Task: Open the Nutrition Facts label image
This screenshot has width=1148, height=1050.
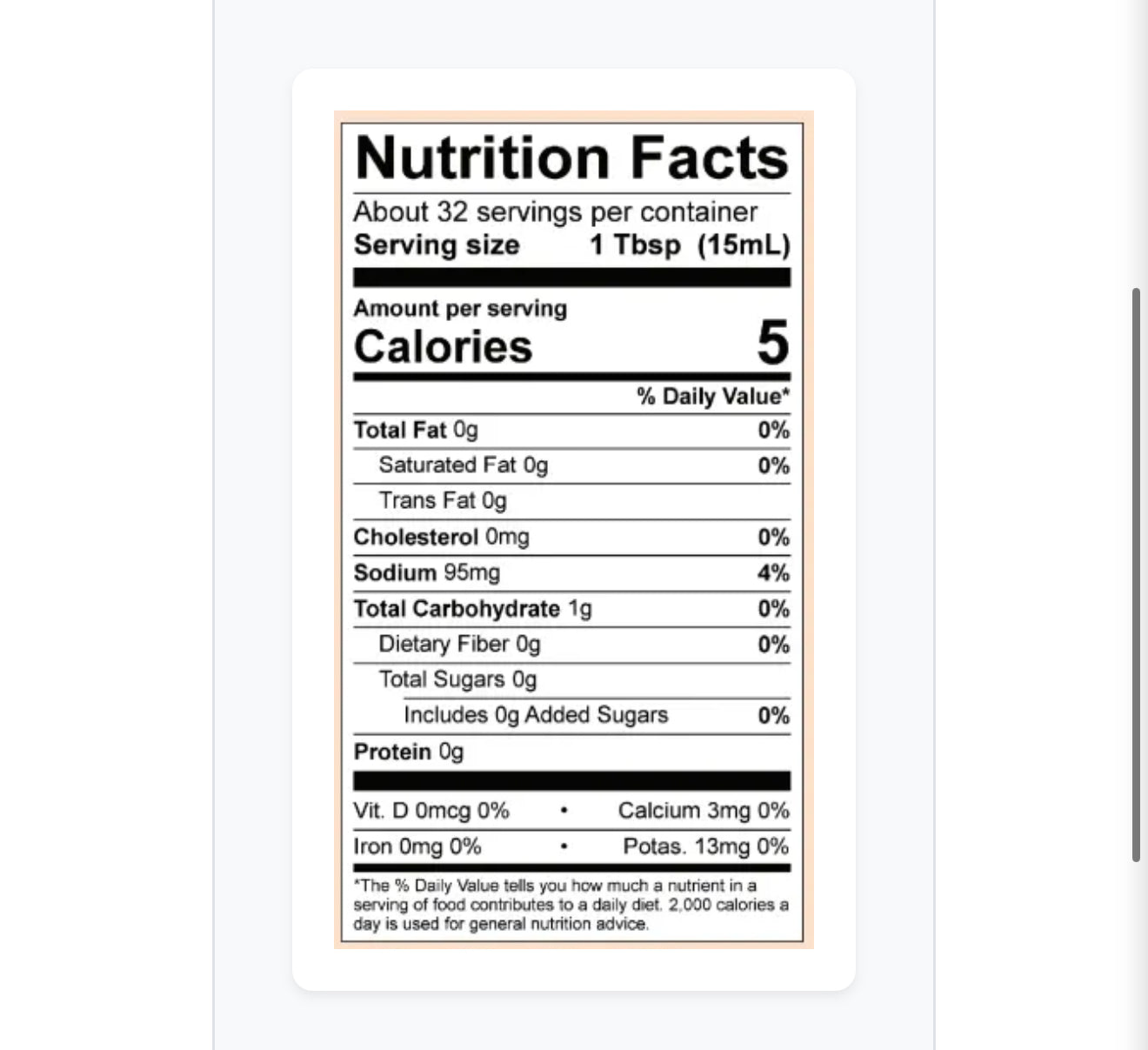Action: pos(573,529)
